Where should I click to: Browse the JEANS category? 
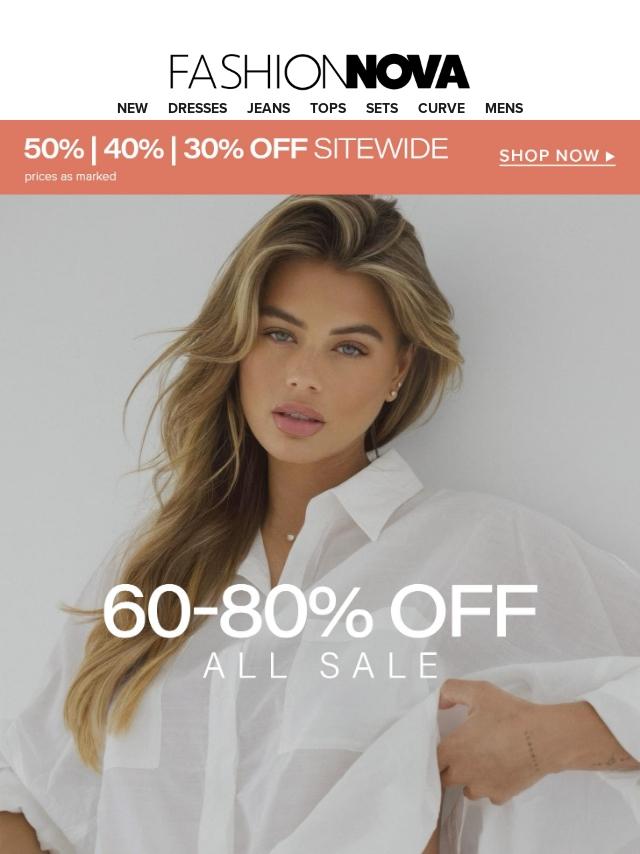click(268, 108)
